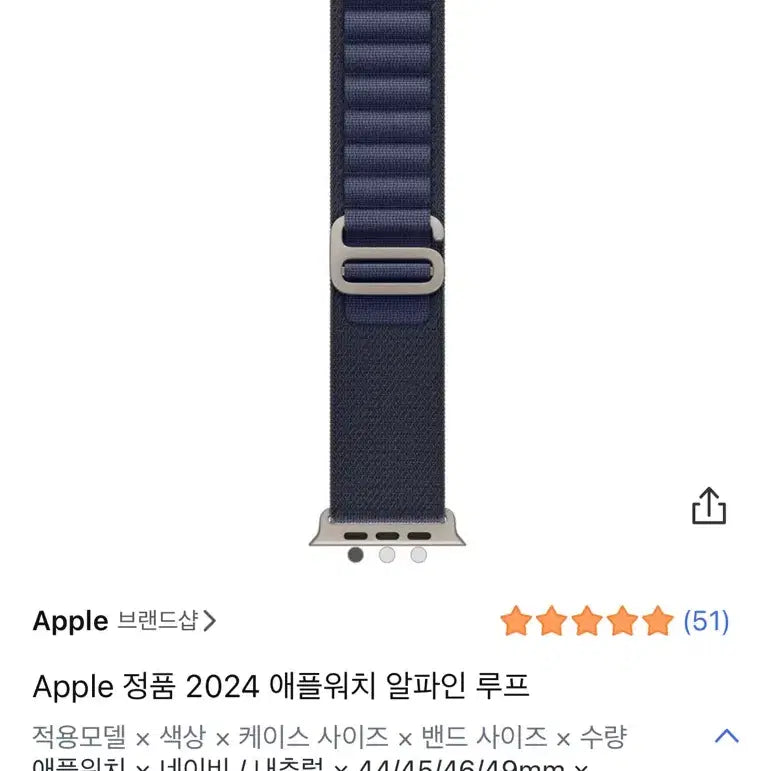This screenshot has height=771, width=771.
Task: Share this Apple Watch band product
Action: pyautogui.click(x=708, y=506)
